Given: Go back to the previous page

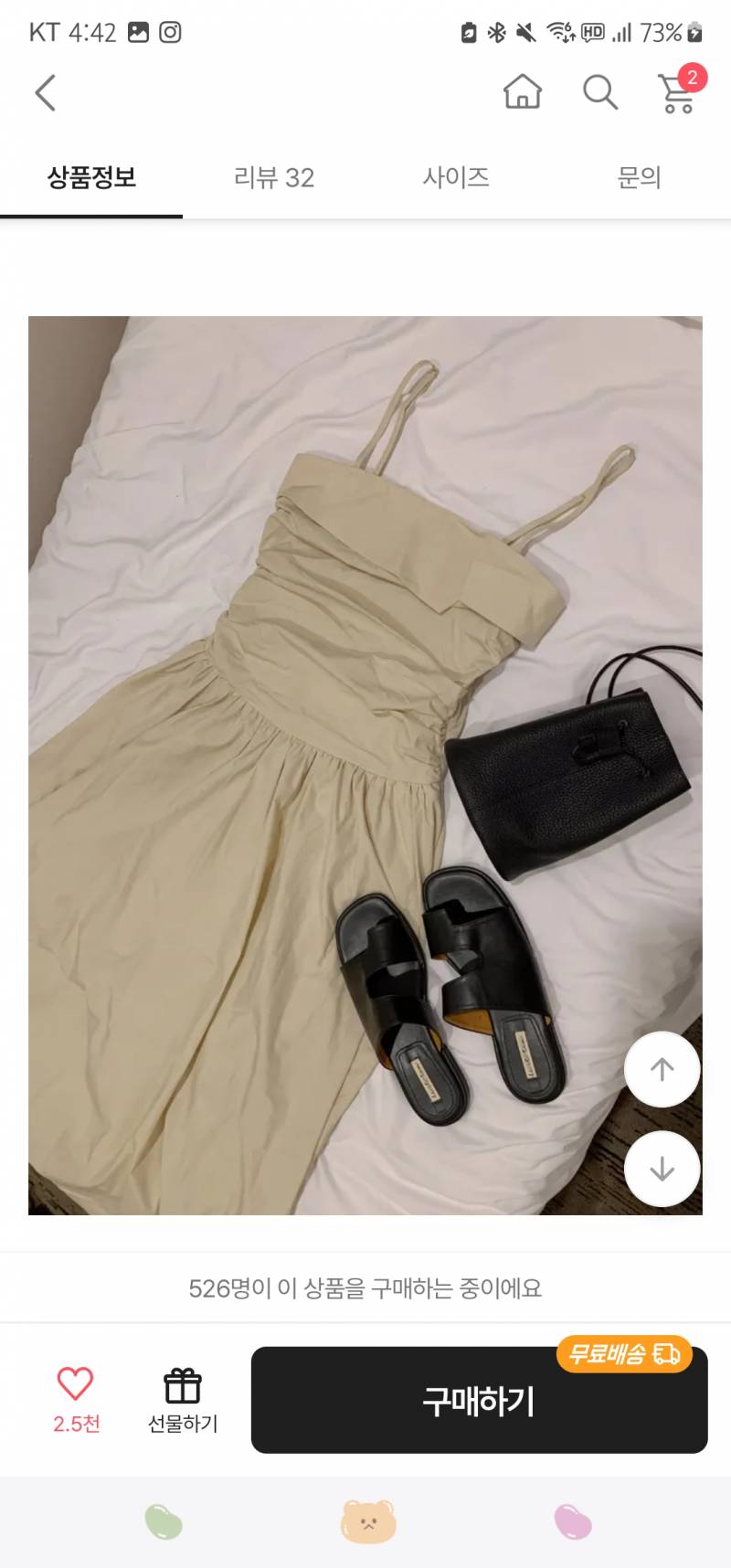Looking at the screenshot, I should click(x=46, y=92).
